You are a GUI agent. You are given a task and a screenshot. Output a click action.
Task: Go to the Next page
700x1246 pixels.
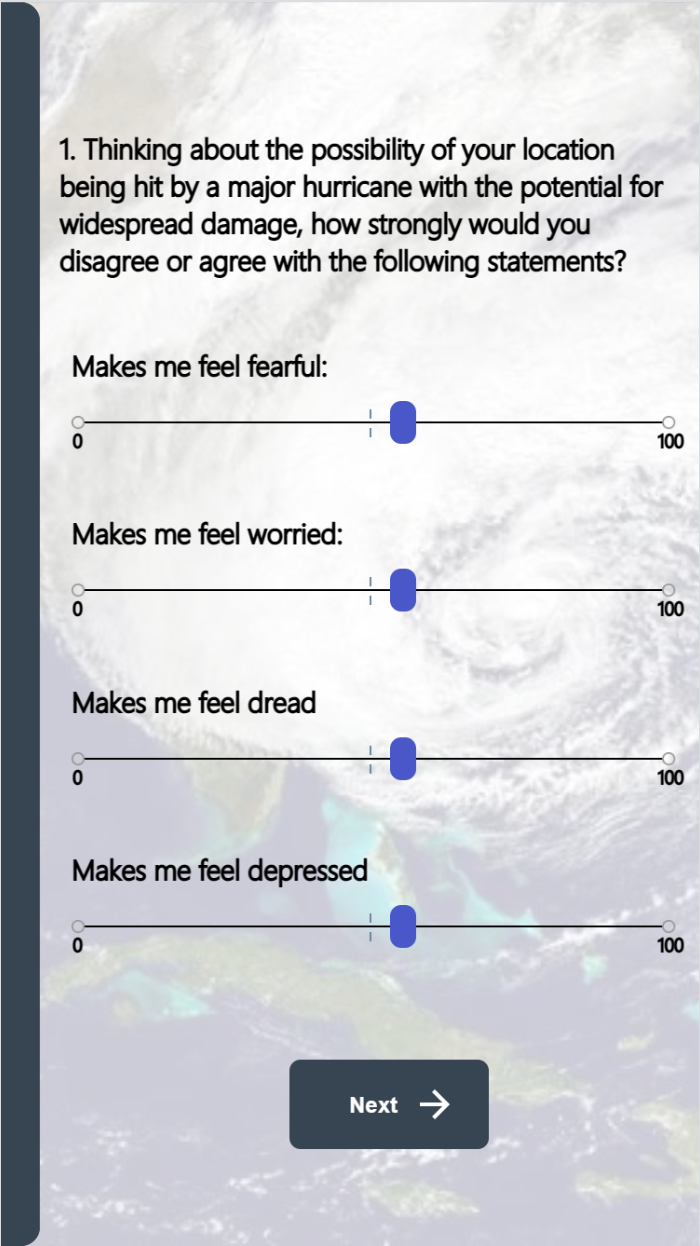click(389, 1104)
